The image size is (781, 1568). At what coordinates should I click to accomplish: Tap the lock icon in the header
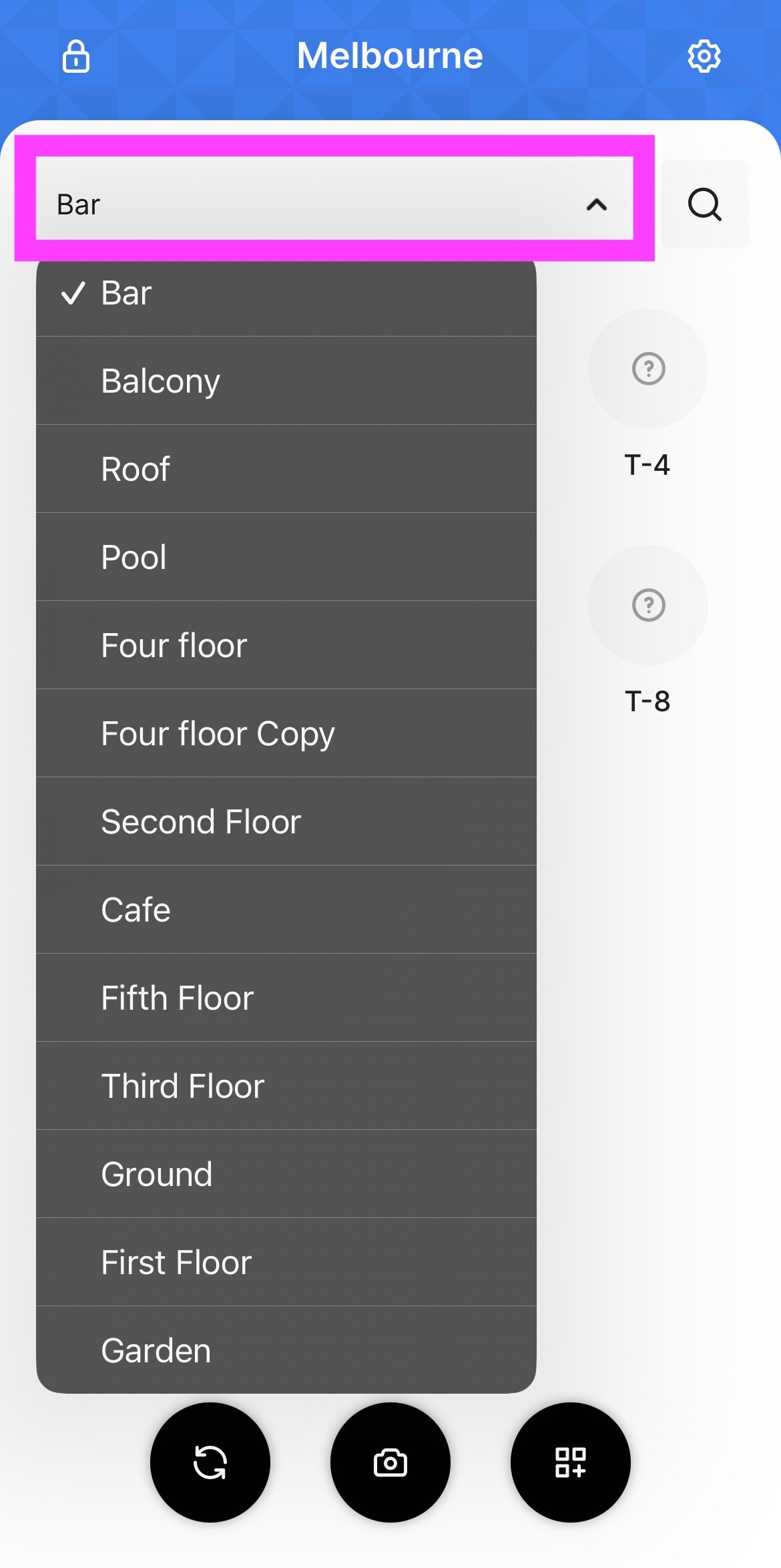pyautogui.click(x=76, y=56)
